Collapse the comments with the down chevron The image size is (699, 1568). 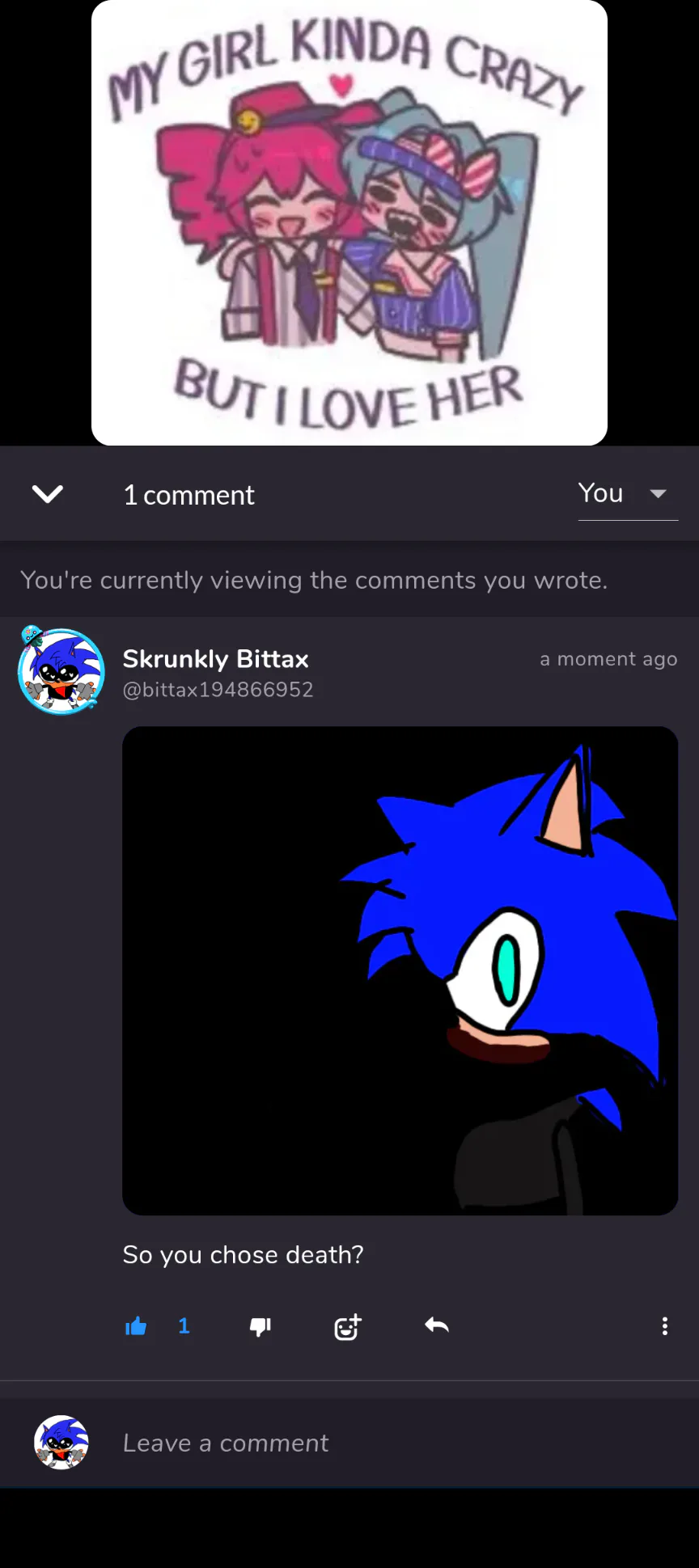(48, 494)
